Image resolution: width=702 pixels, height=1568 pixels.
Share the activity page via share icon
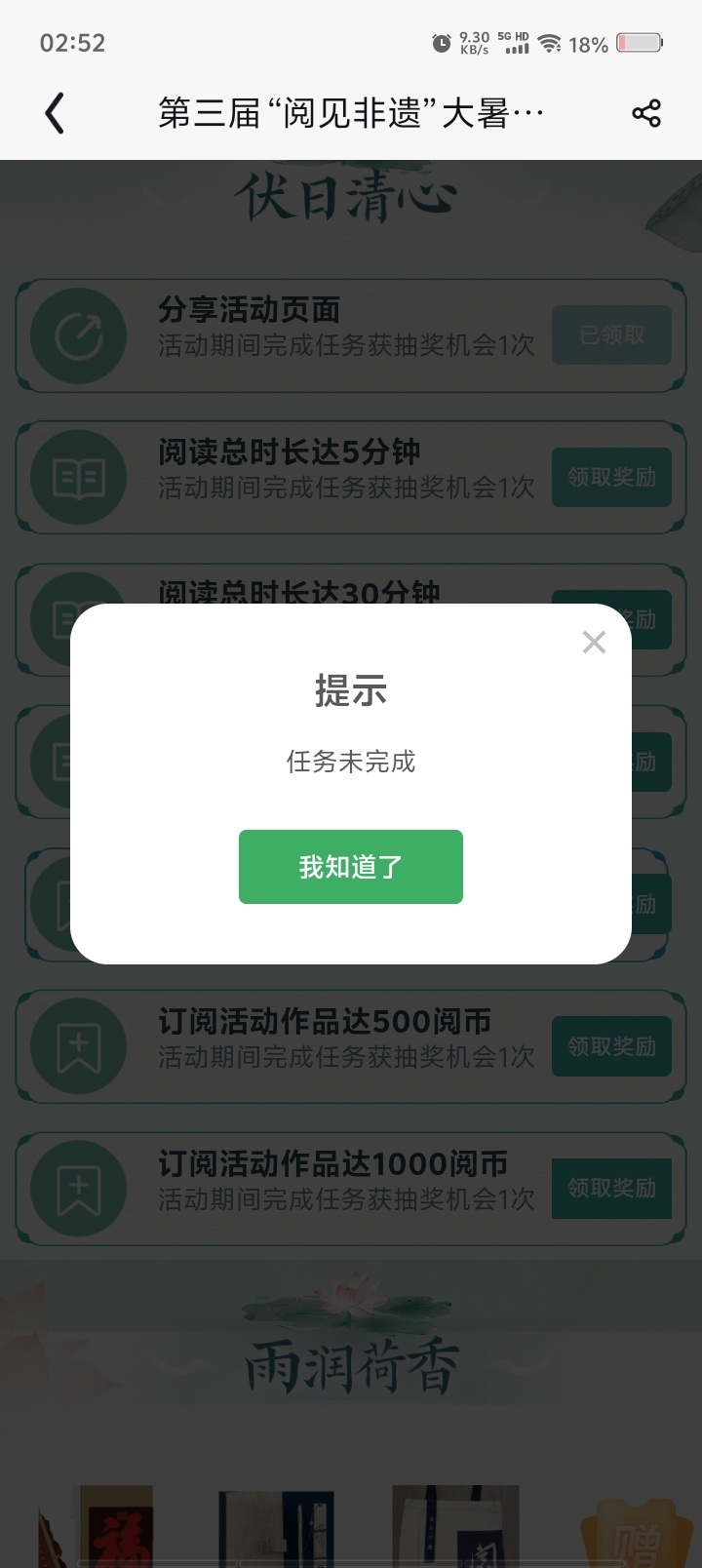click(x=646, y=113)
